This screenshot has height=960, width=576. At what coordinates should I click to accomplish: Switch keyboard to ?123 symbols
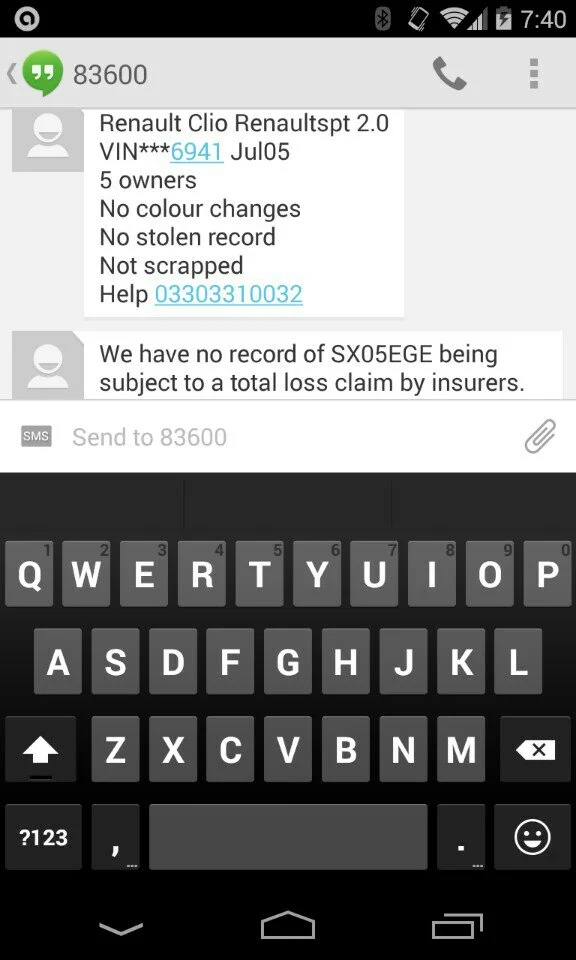(43, 837)
